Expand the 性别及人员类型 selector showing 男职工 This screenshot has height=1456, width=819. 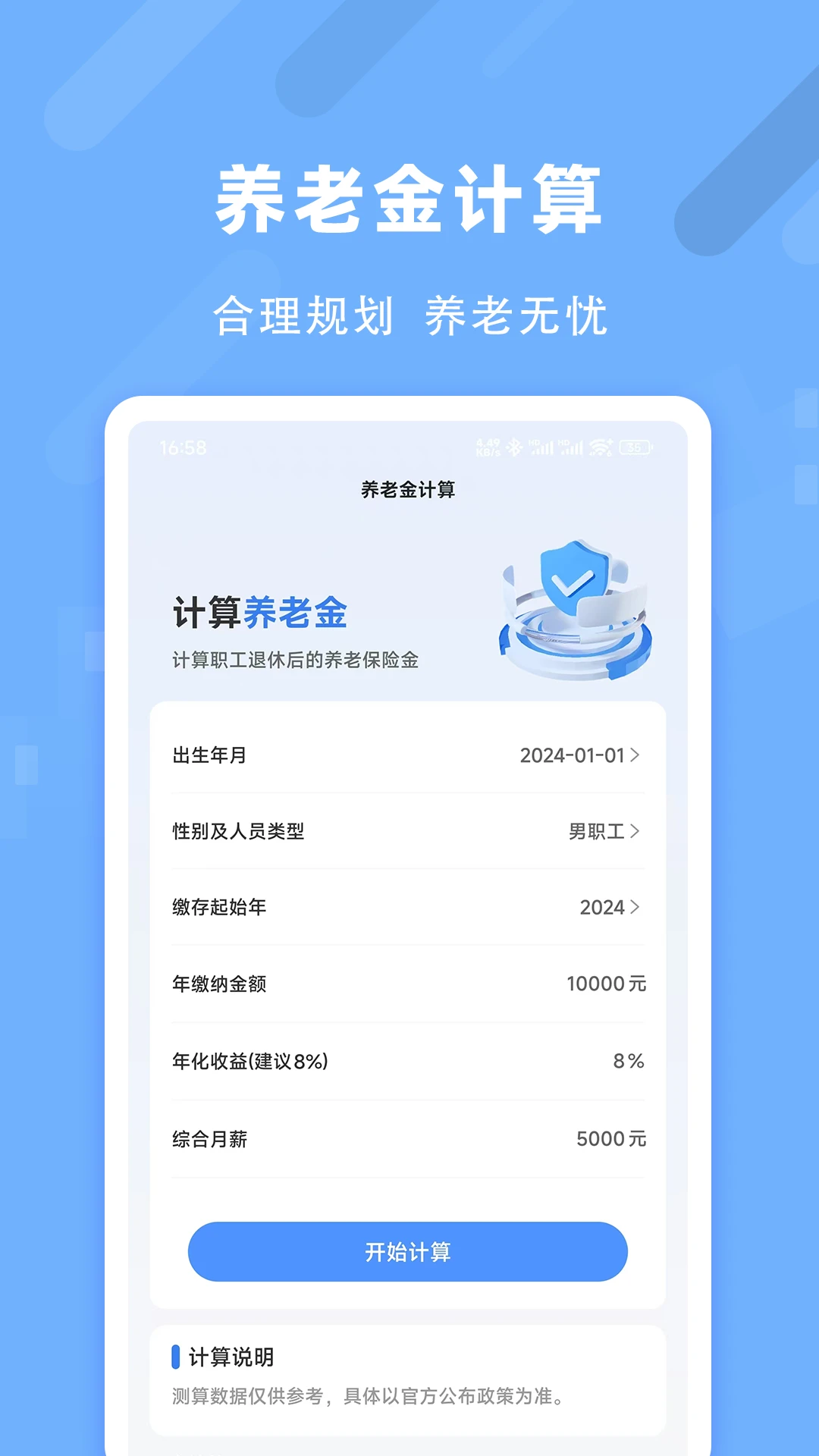click(409, 831)
